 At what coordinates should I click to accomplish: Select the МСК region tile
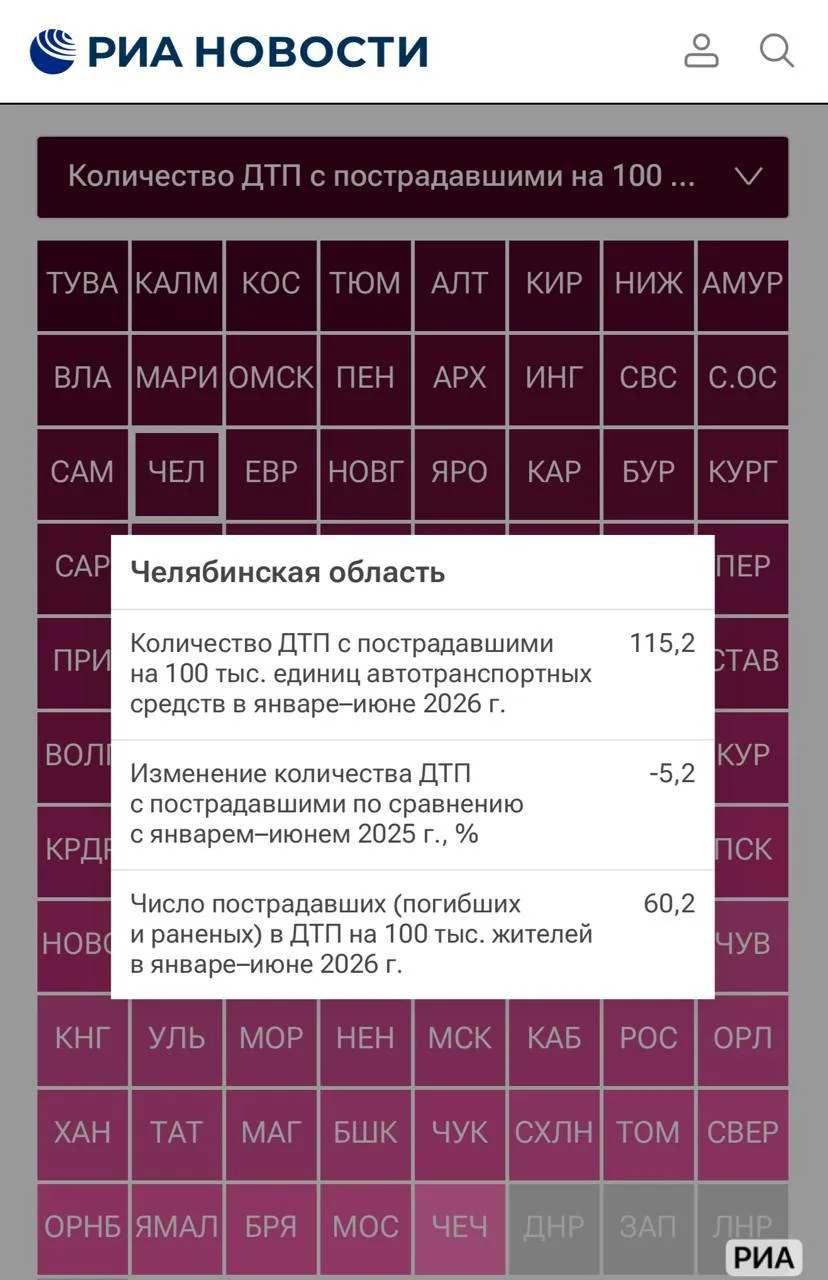click(459, 1038)
